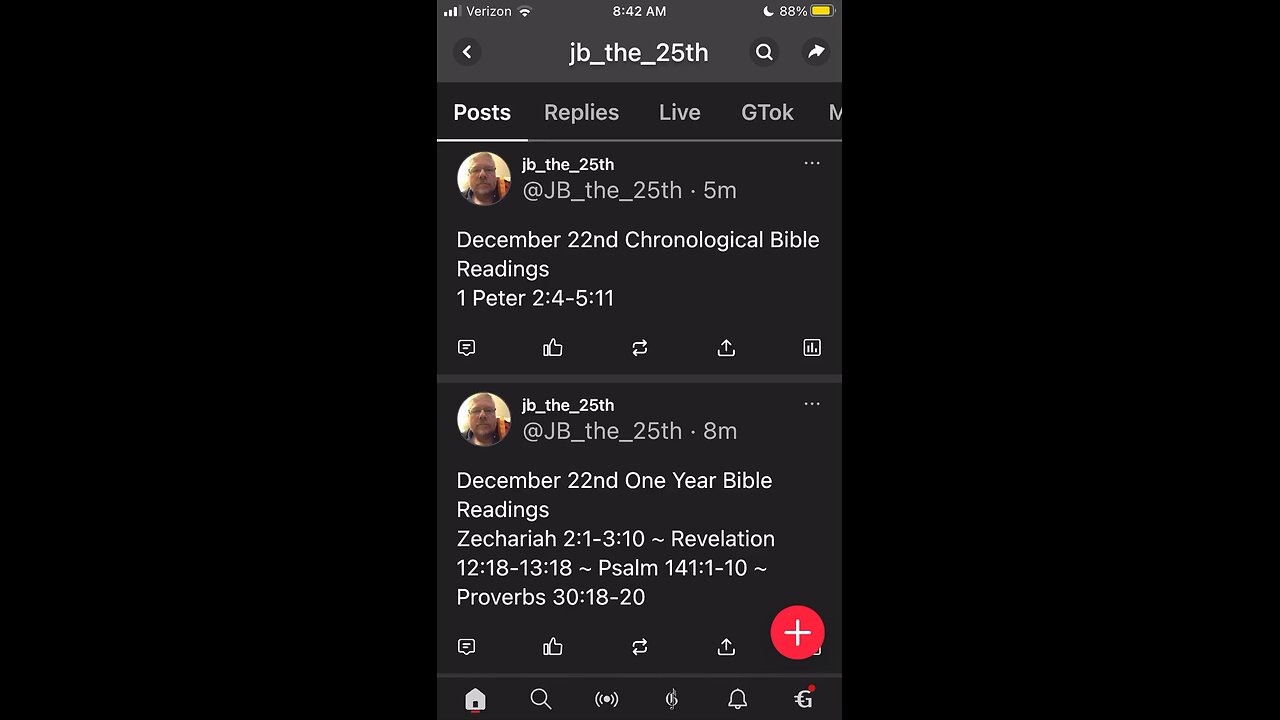Image resolution: width=1280 pixels, height=720 pixels.
Task: Like the Chronological Bible Readings post
Action: point(553,348)
